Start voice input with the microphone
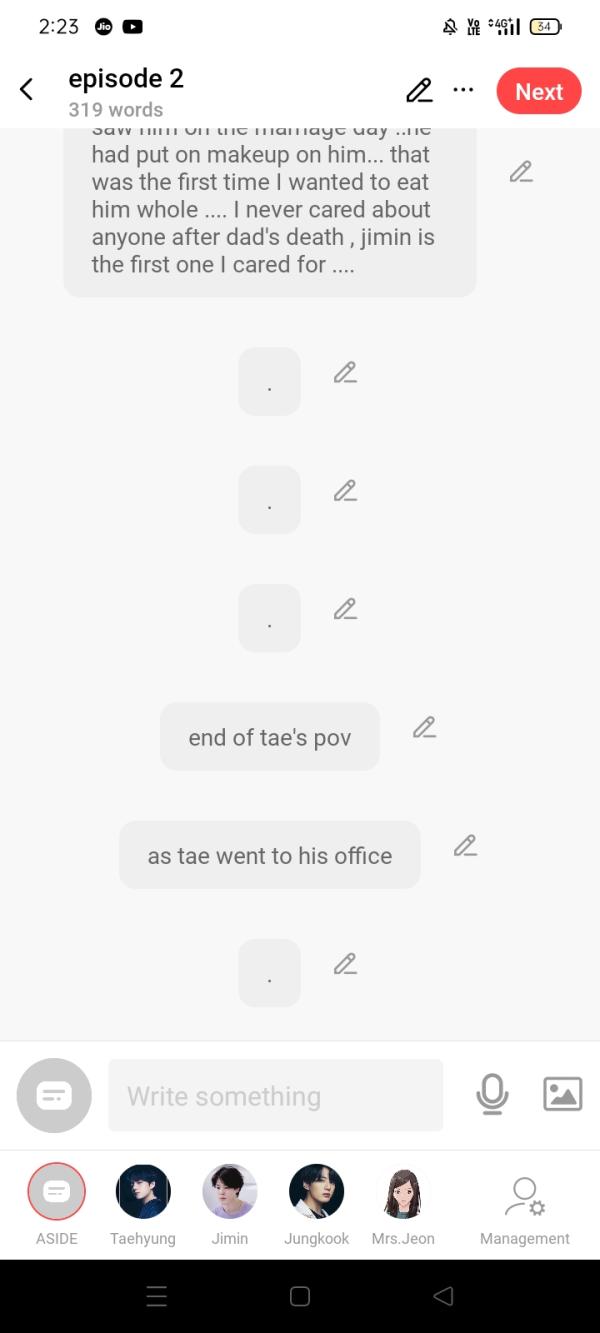 [x=491, y=1094]
